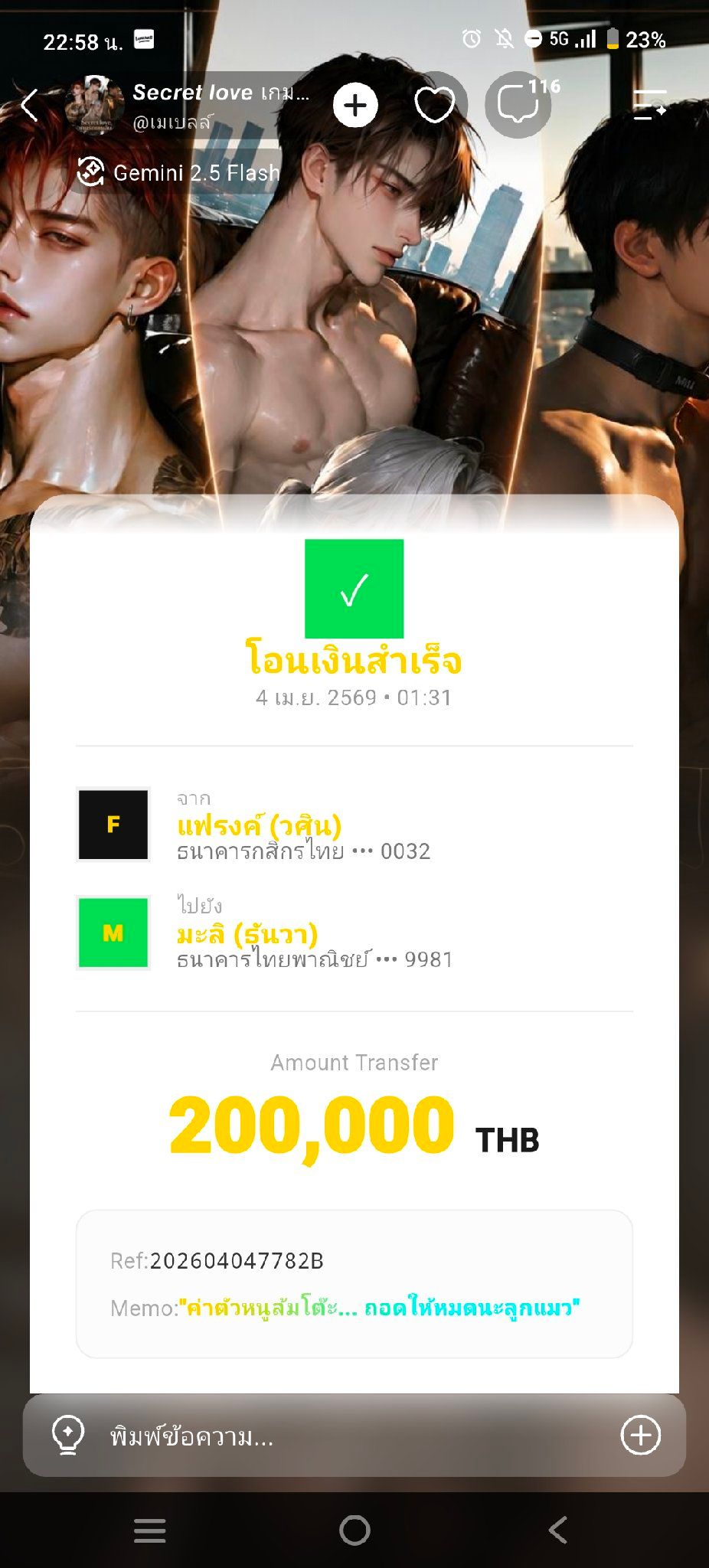Open the plus attachment button in input bar

(641, 1435)
